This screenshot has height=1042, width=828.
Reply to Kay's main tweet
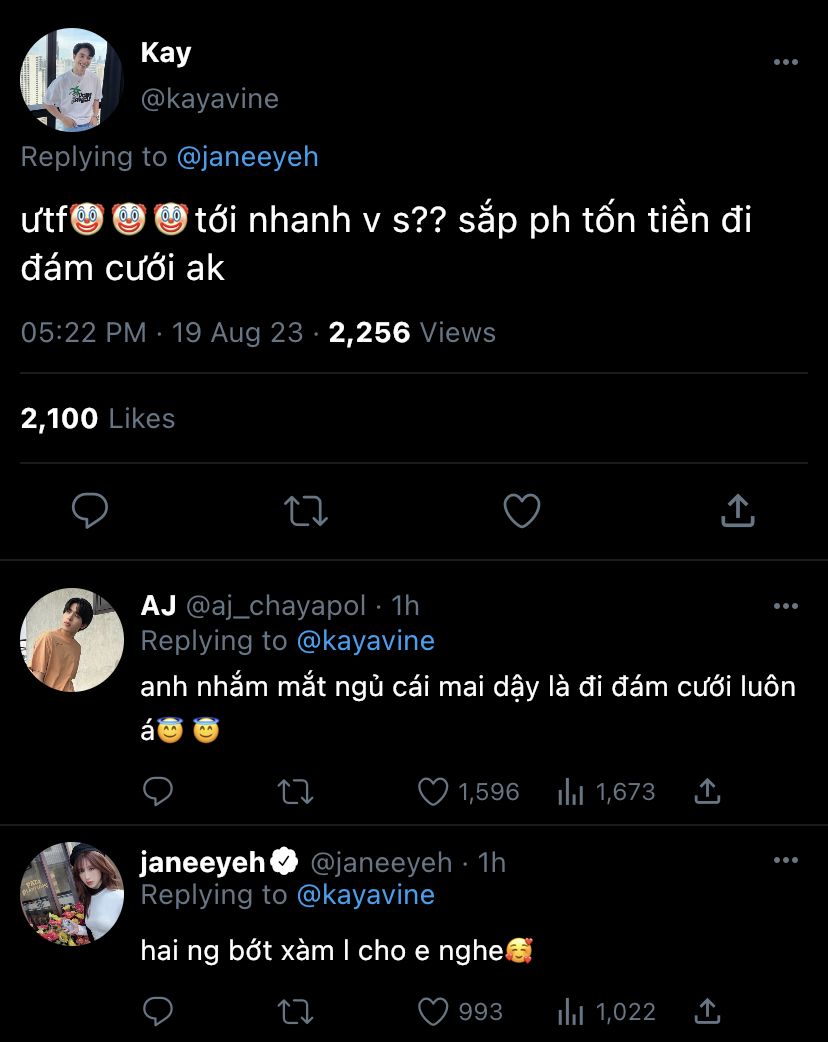pos(91,511)
